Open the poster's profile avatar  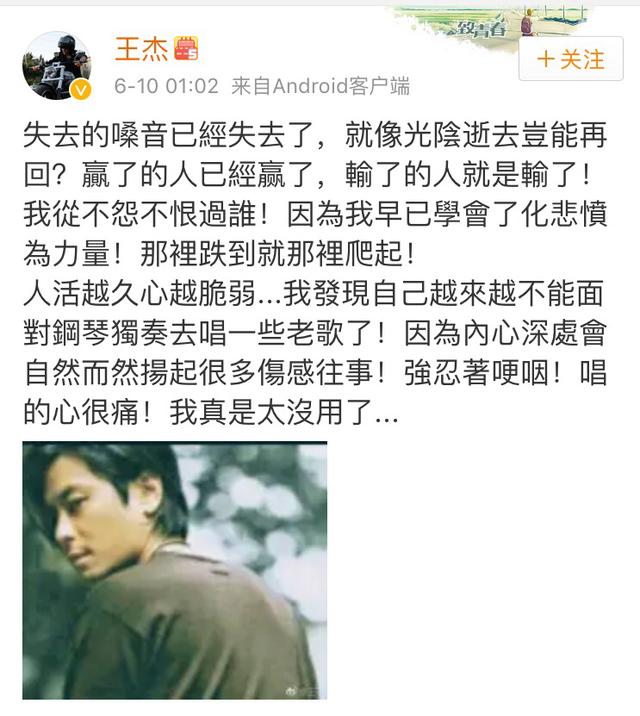pyautogui.click(x=57, y=65)
